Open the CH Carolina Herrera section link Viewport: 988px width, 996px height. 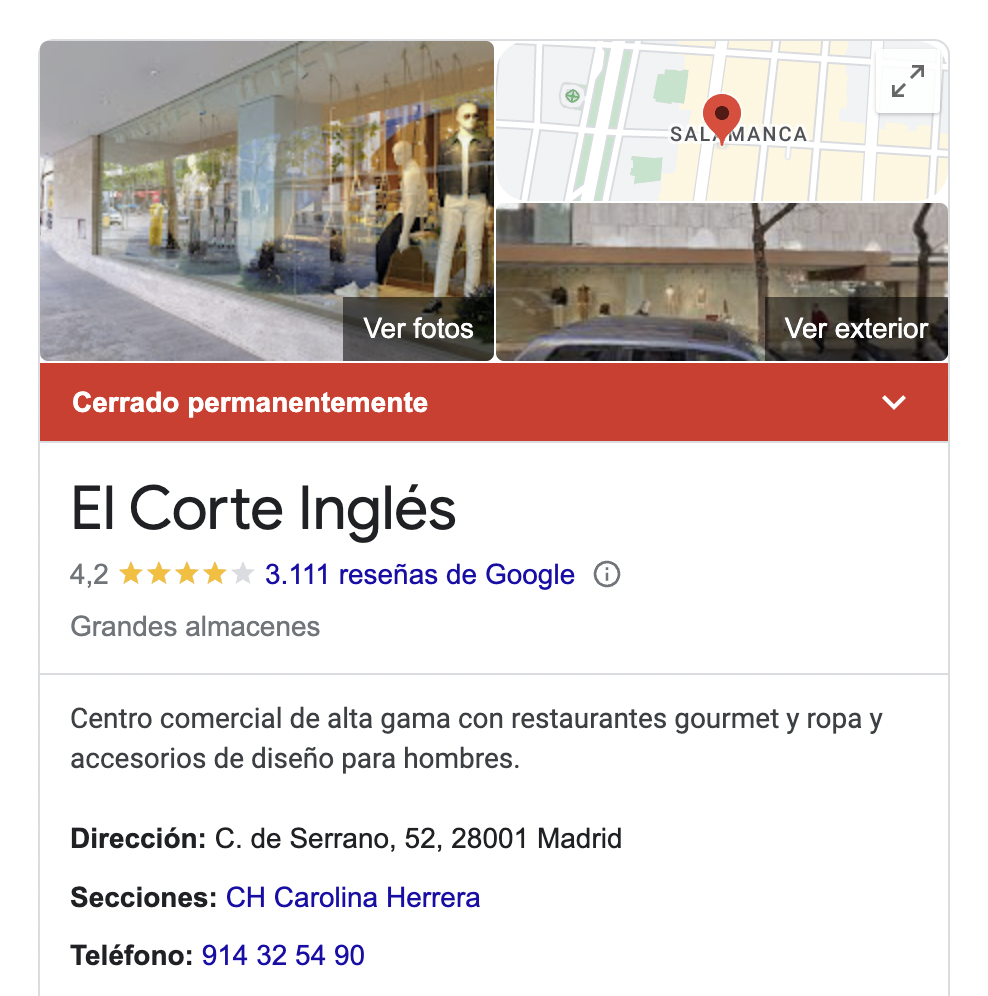(x=353, y=897)
